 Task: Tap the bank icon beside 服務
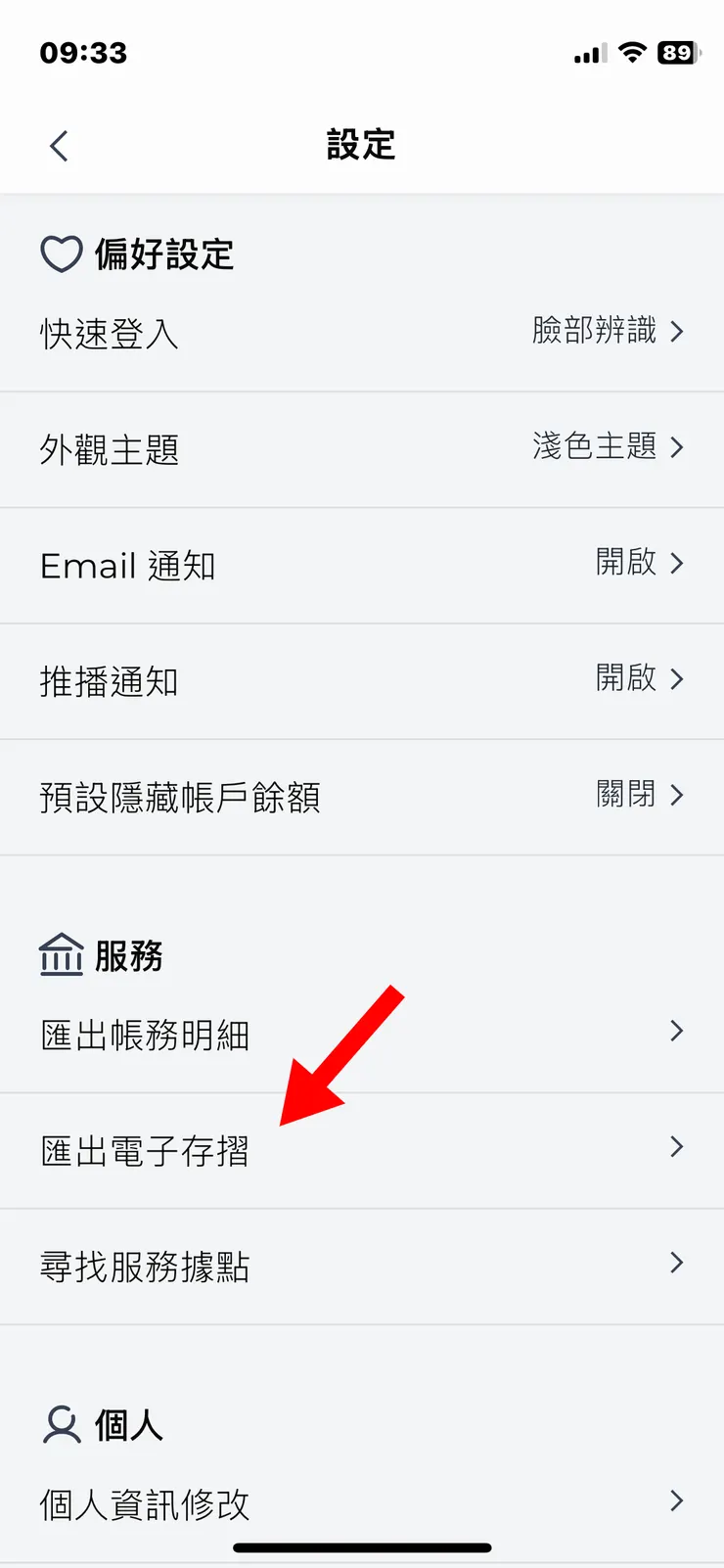(x=61, y=954)
